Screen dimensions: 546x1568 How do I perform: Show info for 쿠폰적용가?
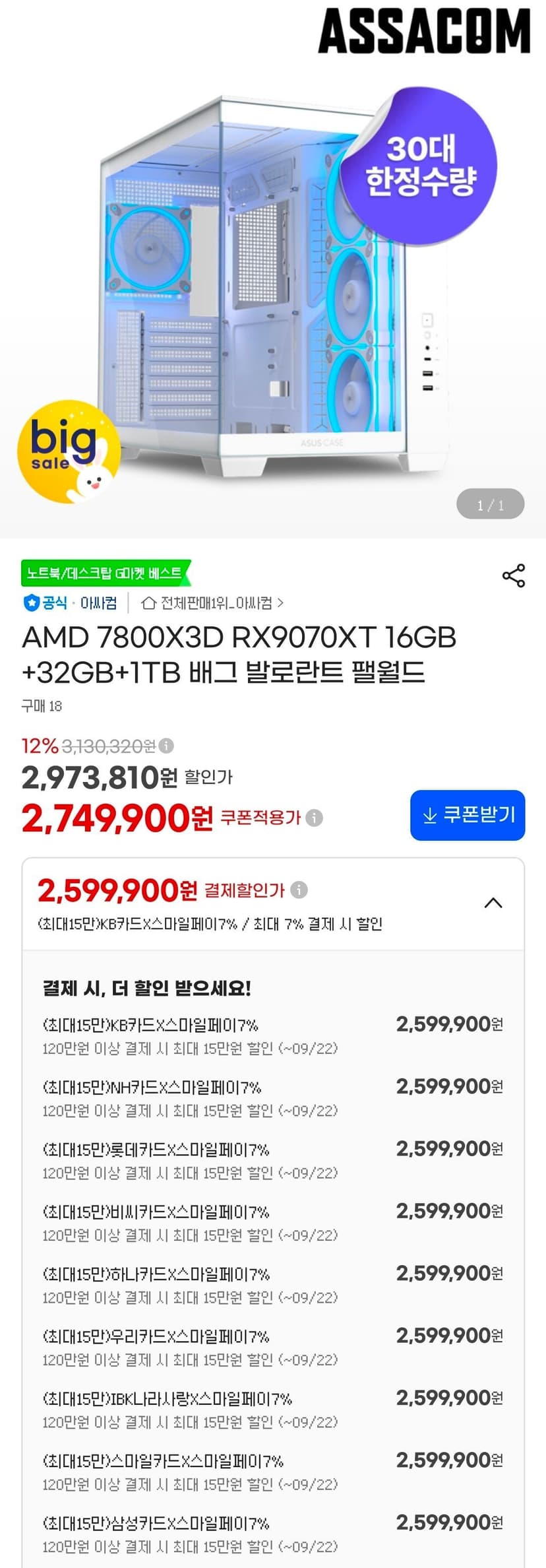pos(315,818)
